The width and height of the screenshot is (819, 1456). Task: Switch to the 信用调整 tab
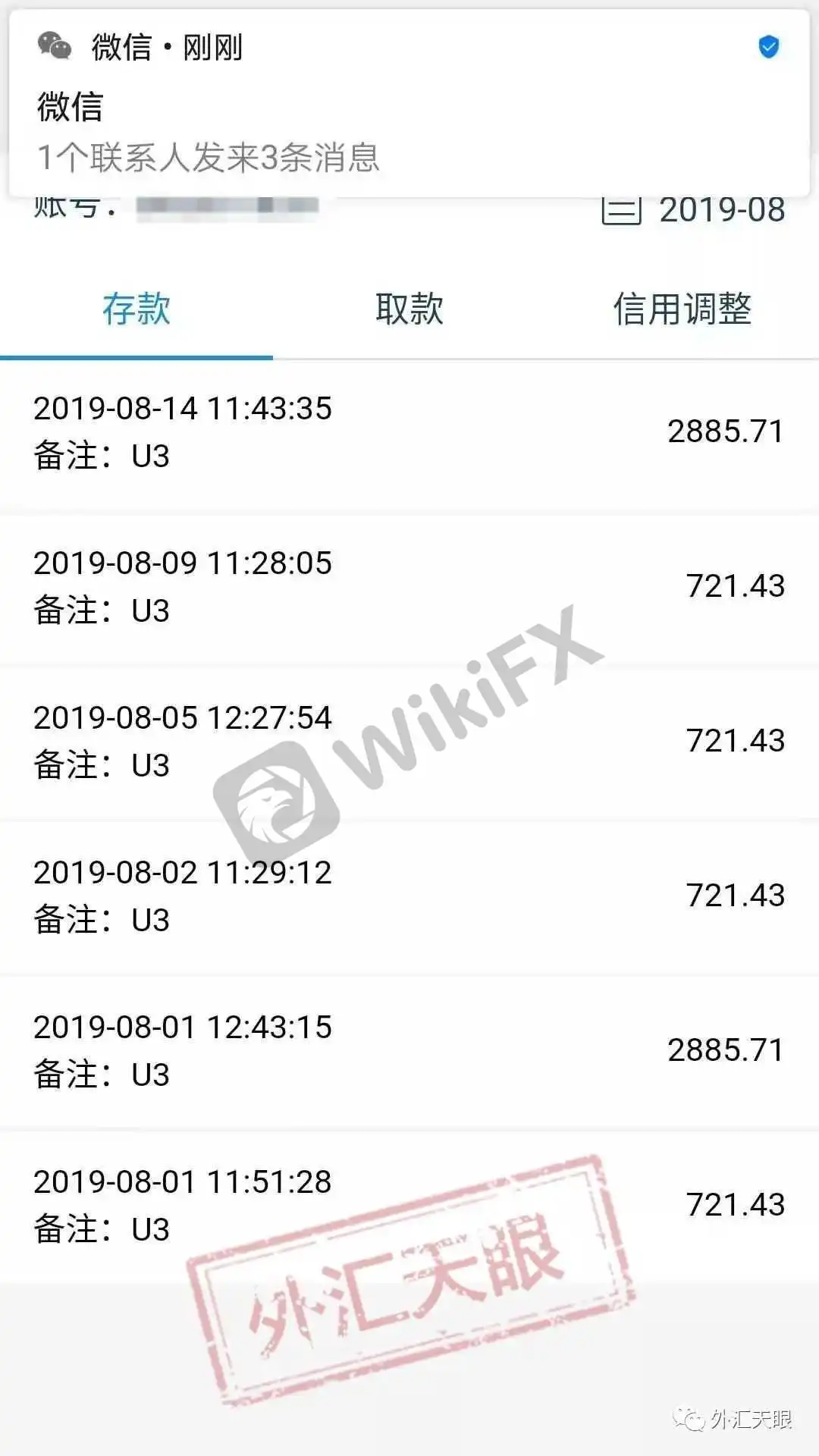pos(682,309)
